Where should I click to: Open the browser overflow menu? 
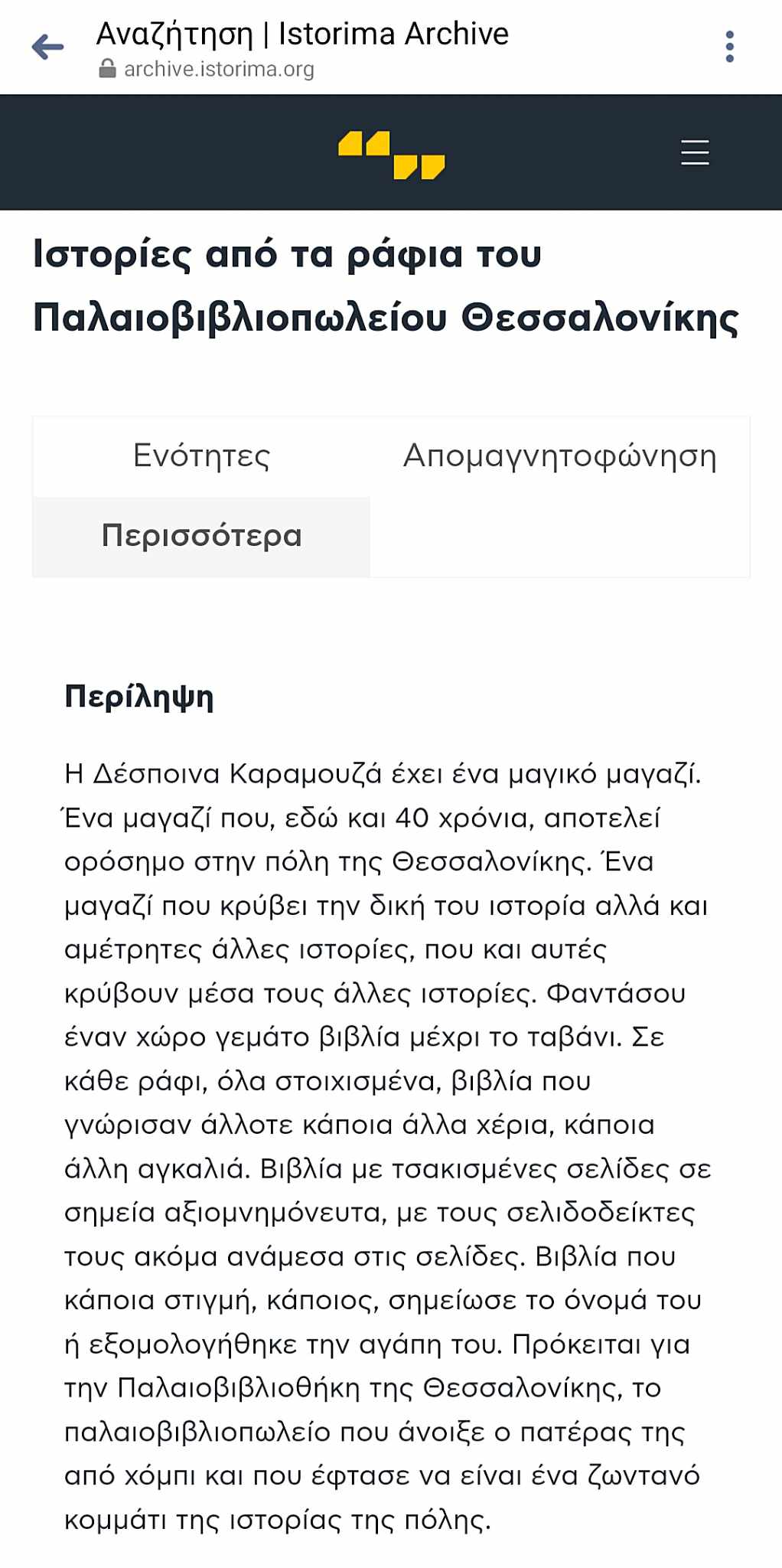click(729, 47)
